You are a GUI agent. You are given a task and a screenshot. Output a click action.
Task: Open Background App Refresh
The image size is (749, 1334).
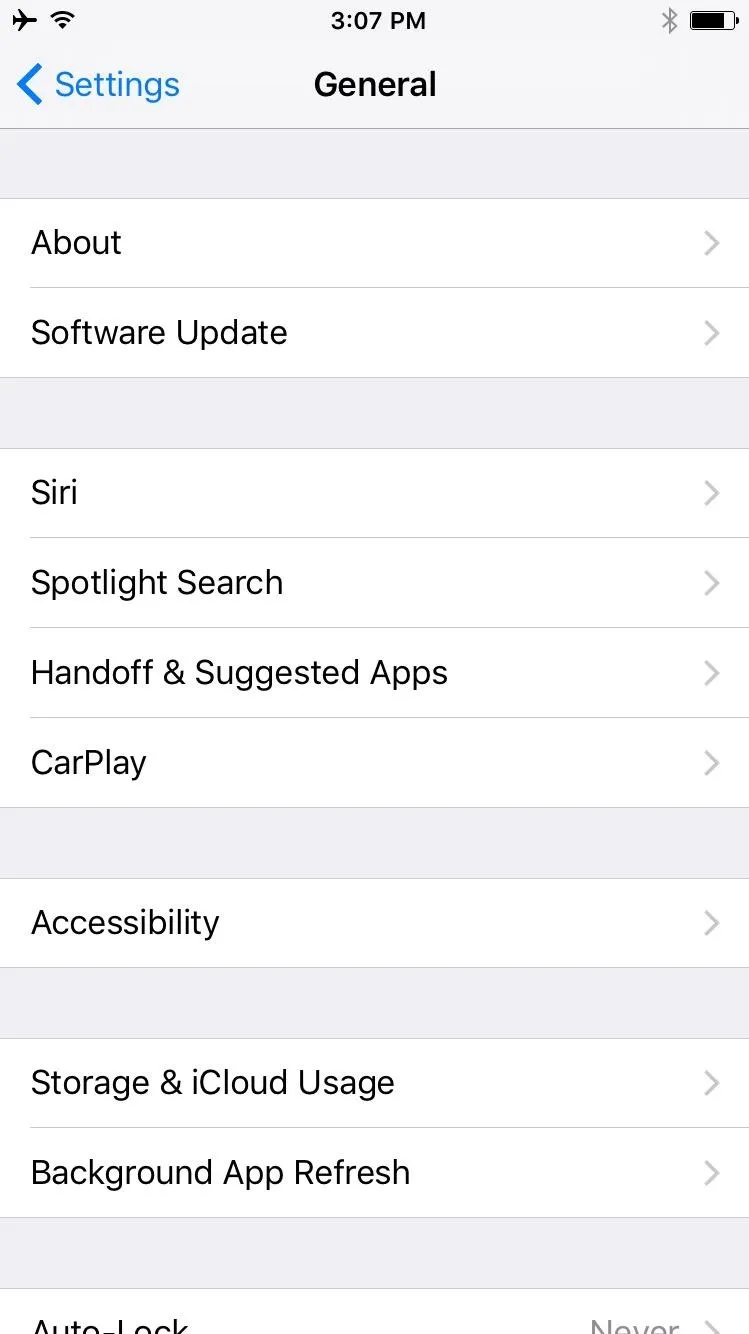[x=374, y=1173]
